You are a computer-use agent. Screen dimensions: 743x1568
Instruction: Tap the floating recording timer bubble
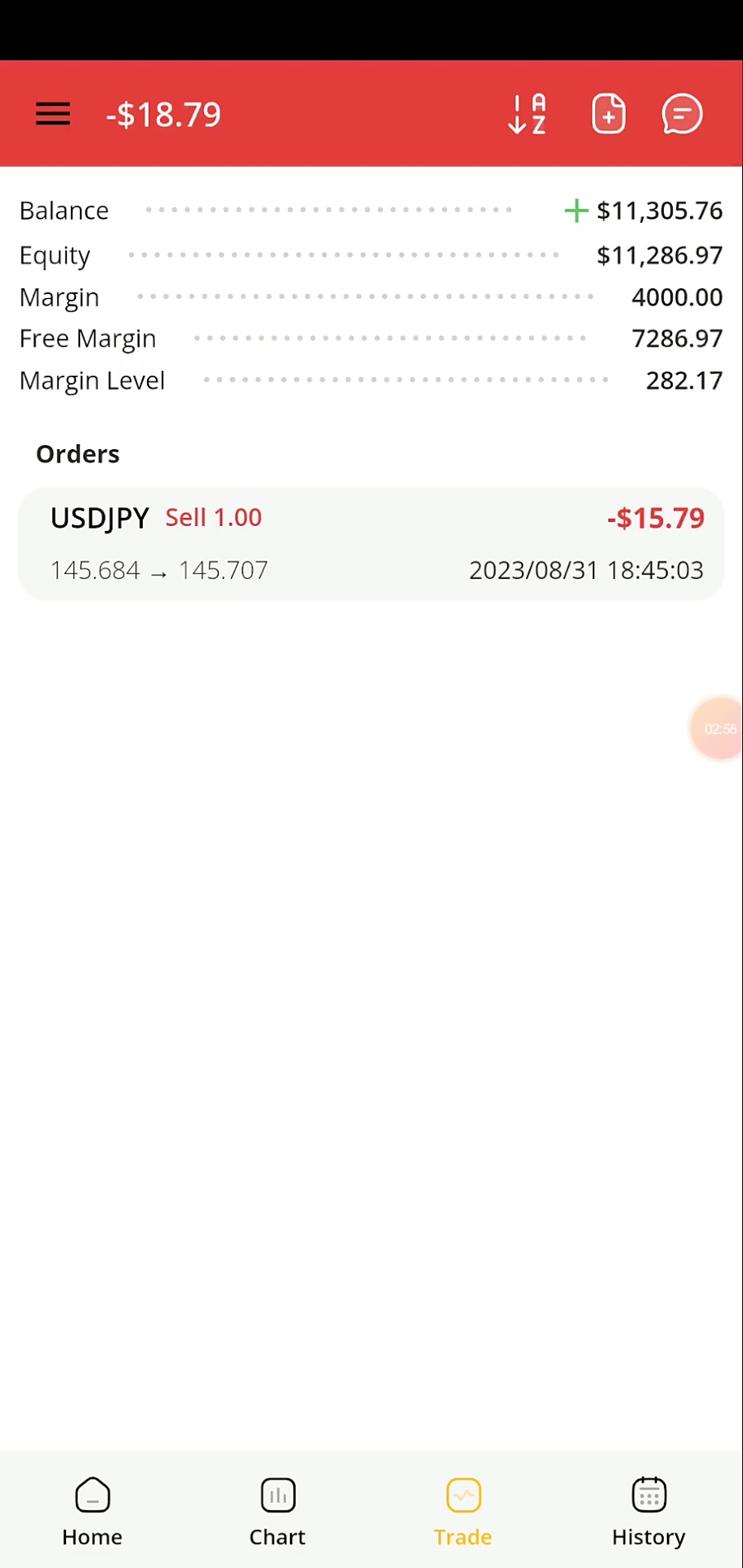point(717,728)
